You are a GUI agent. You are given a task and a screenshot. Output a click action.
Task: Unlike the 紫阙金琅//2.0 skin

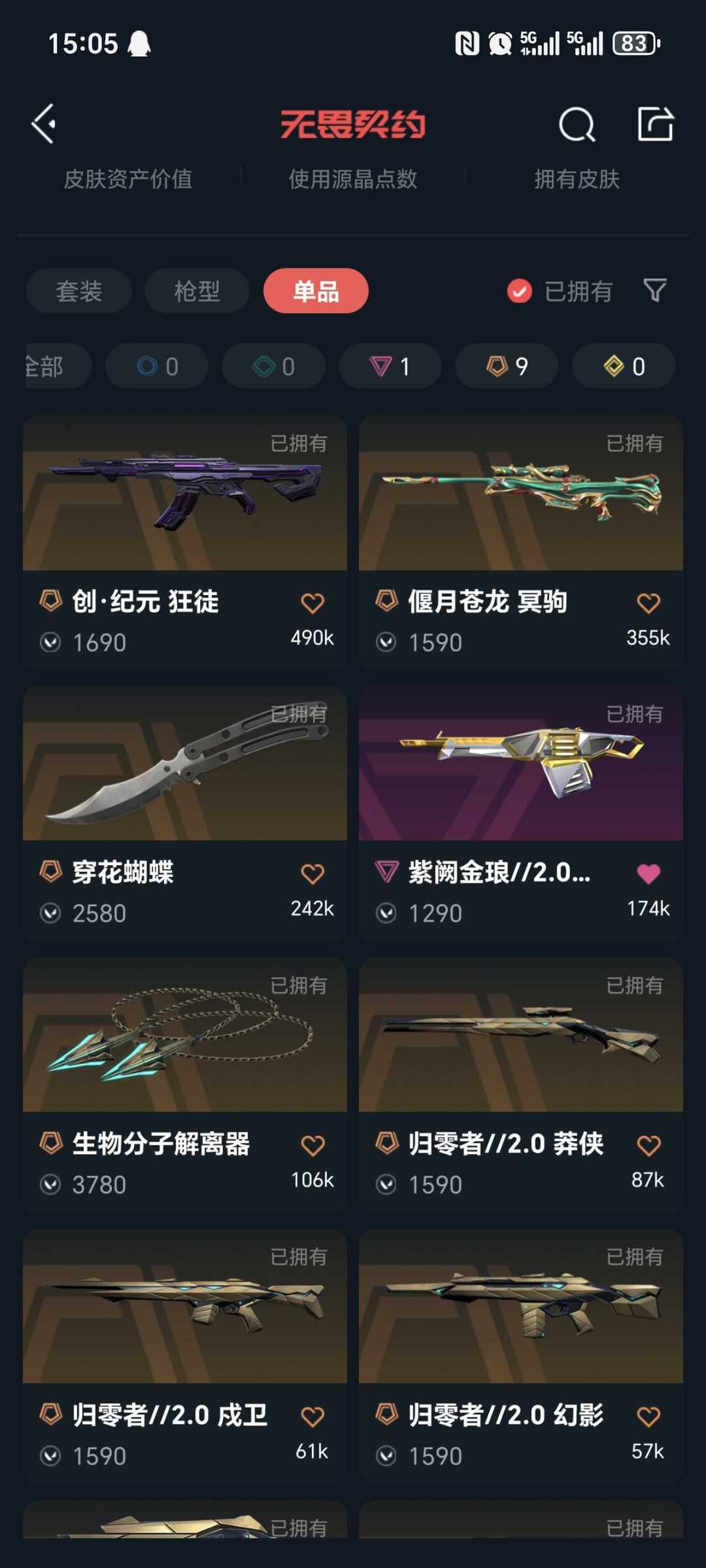click(x=648, y=874)
